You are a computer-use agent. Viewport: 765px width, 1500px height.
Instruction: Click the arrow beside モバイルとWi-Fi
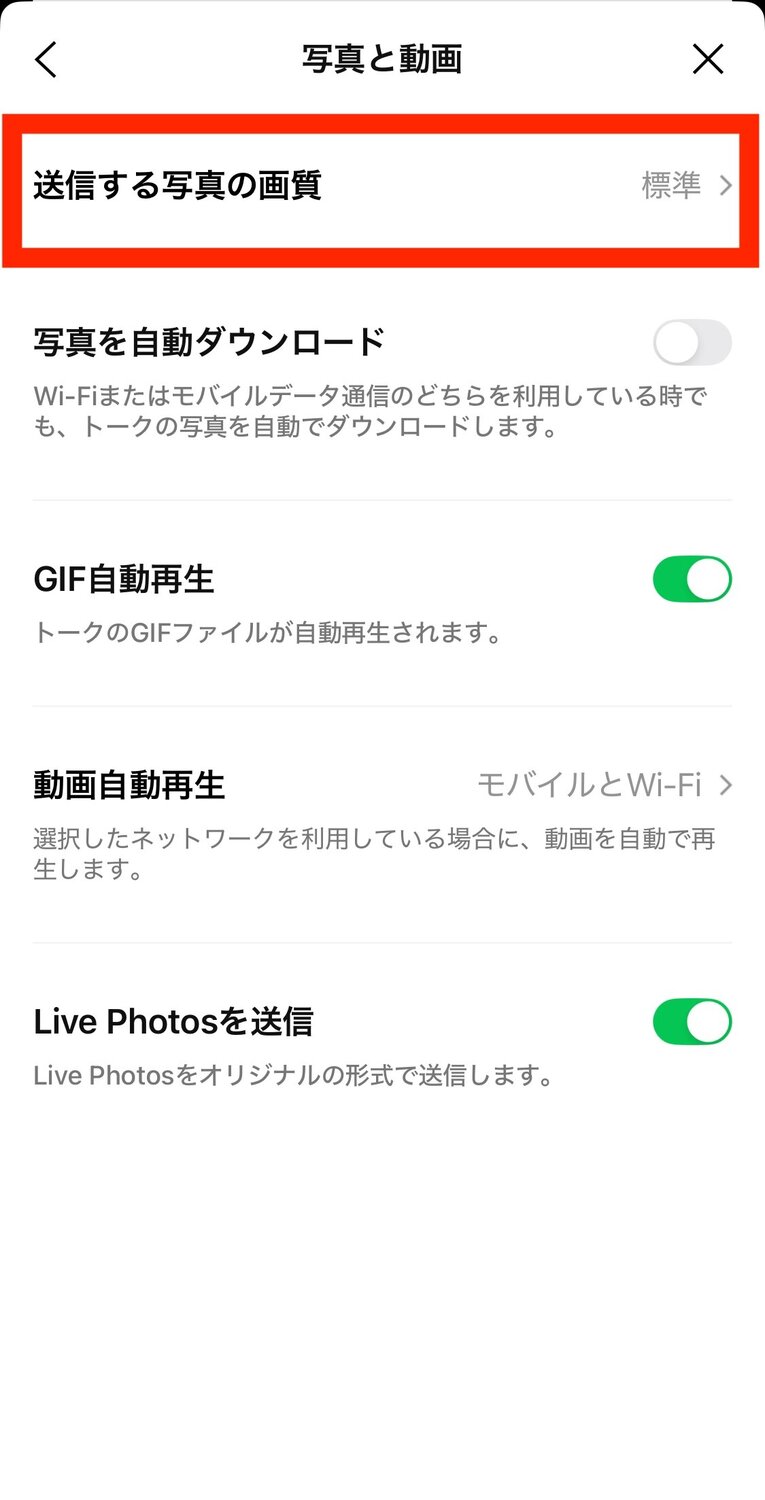click(x=725, y=786)
